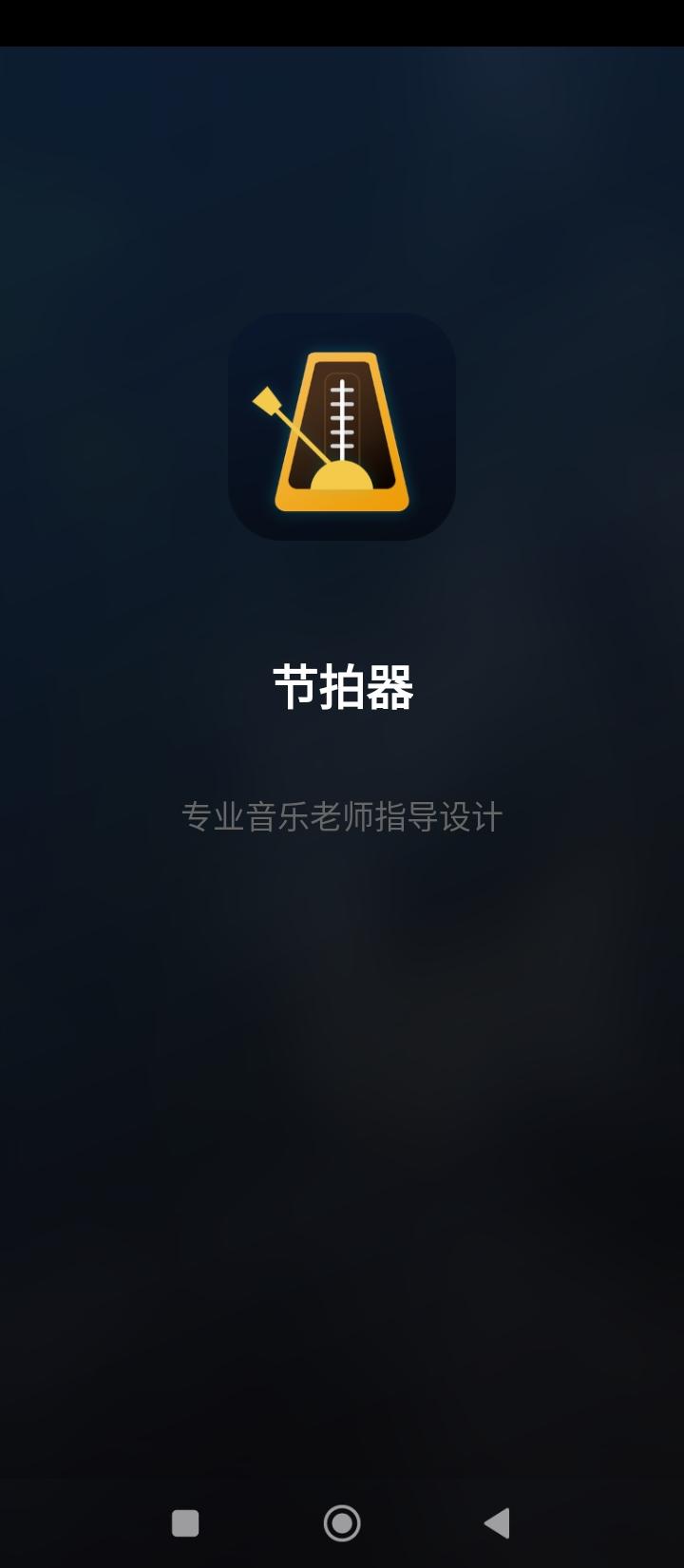The image size is (684, 1568).
Task: Click the golden pendulum in the logo
Action: 294,428
